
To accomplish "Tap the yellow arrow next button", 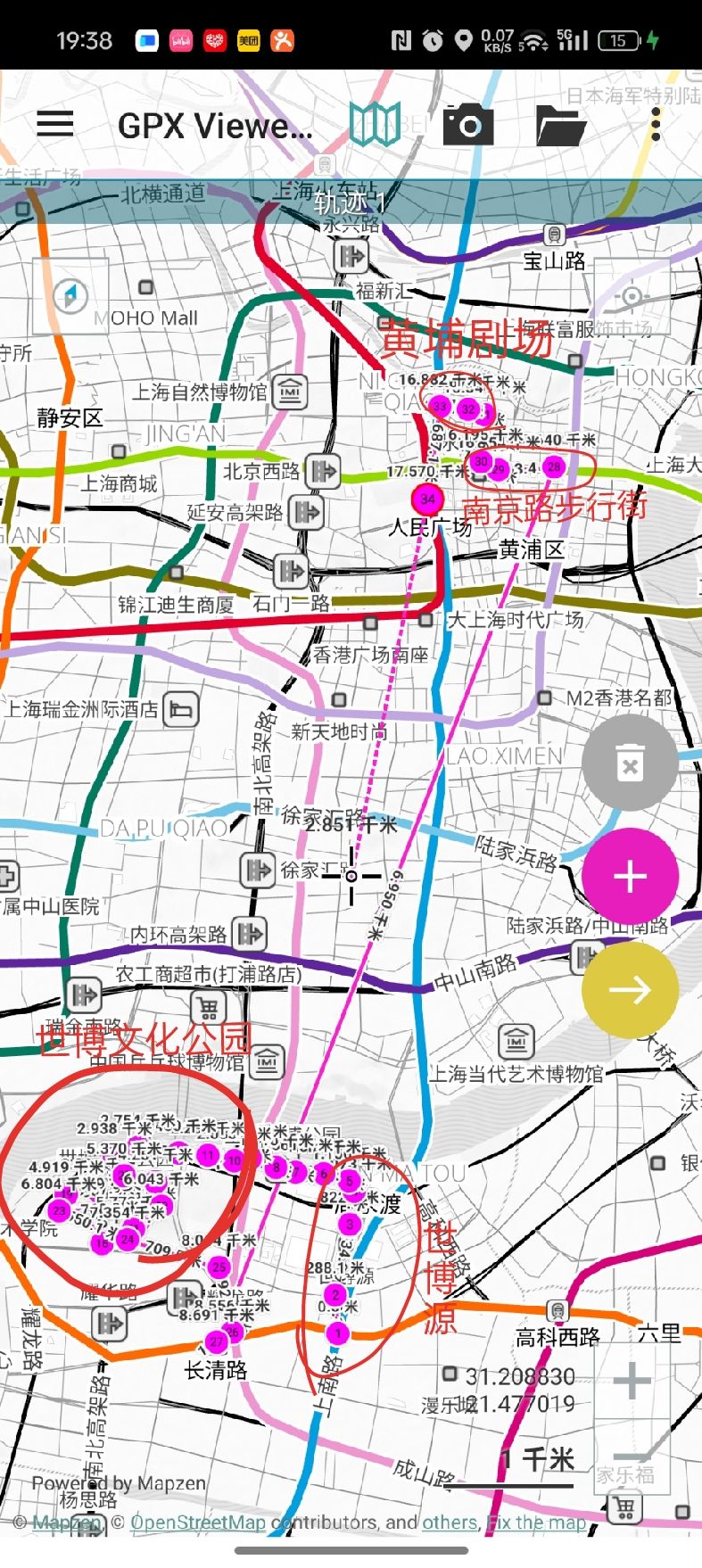I will coord(630,989).
